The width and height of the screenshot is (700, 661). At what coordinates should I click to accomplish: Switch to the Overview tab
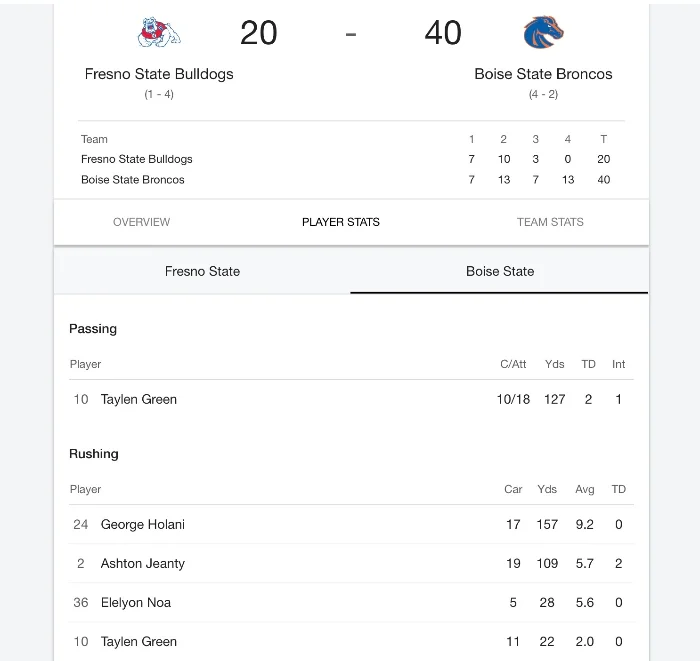click(141, 222)
